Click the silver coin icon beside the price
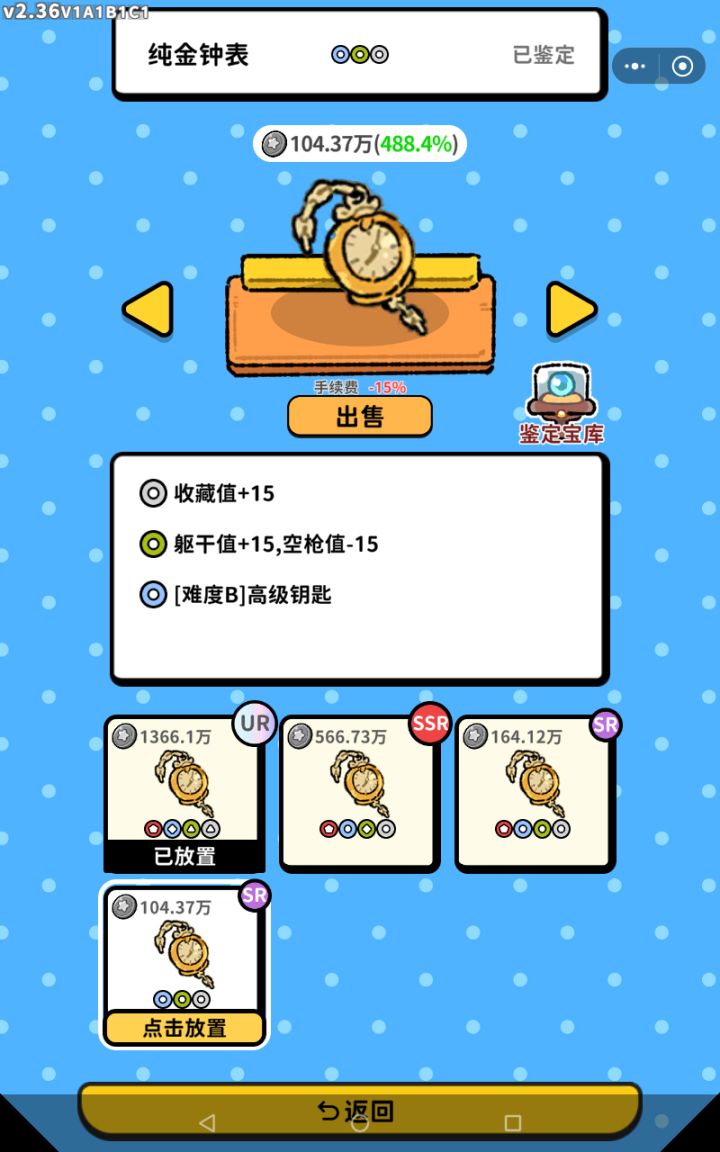This screenshot has width=720, height=1152. (272, 144)
